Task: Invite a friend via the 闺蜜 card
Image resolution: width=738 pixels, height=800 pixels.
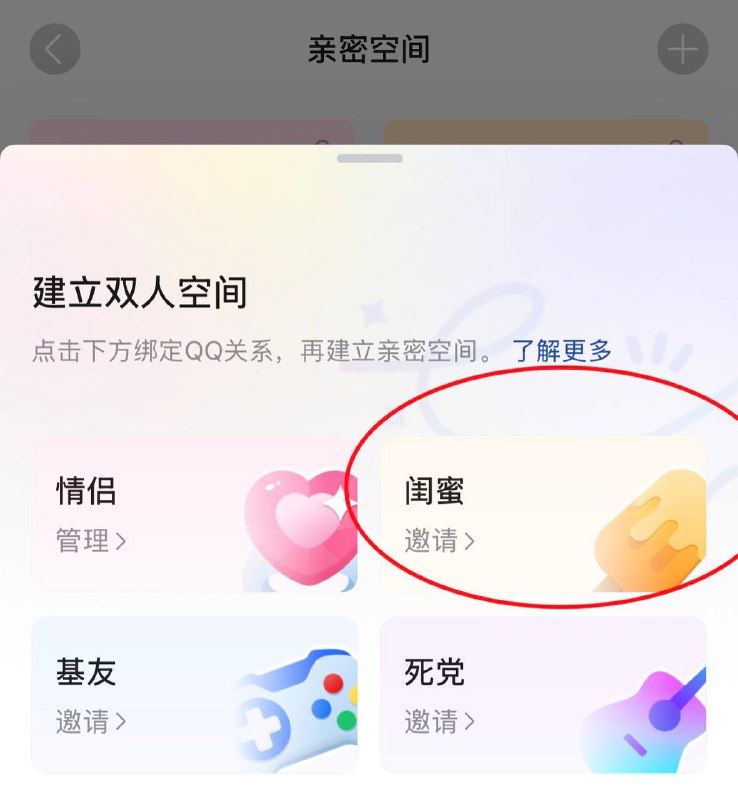Action: pyautogui.click(x=542, y=514)
